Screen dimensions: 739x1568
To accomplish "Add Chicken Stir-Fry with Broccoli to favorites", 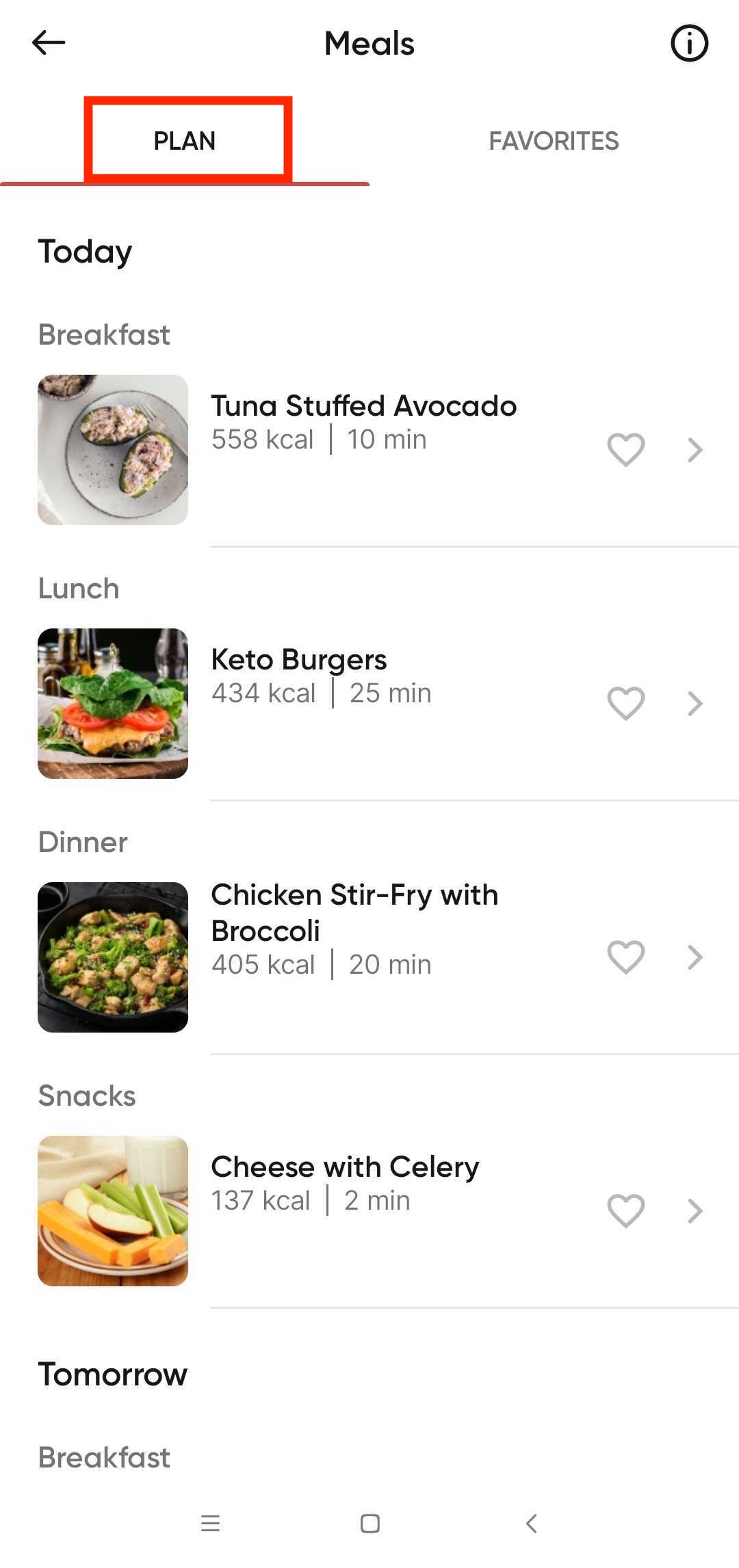I will (626, 957).
